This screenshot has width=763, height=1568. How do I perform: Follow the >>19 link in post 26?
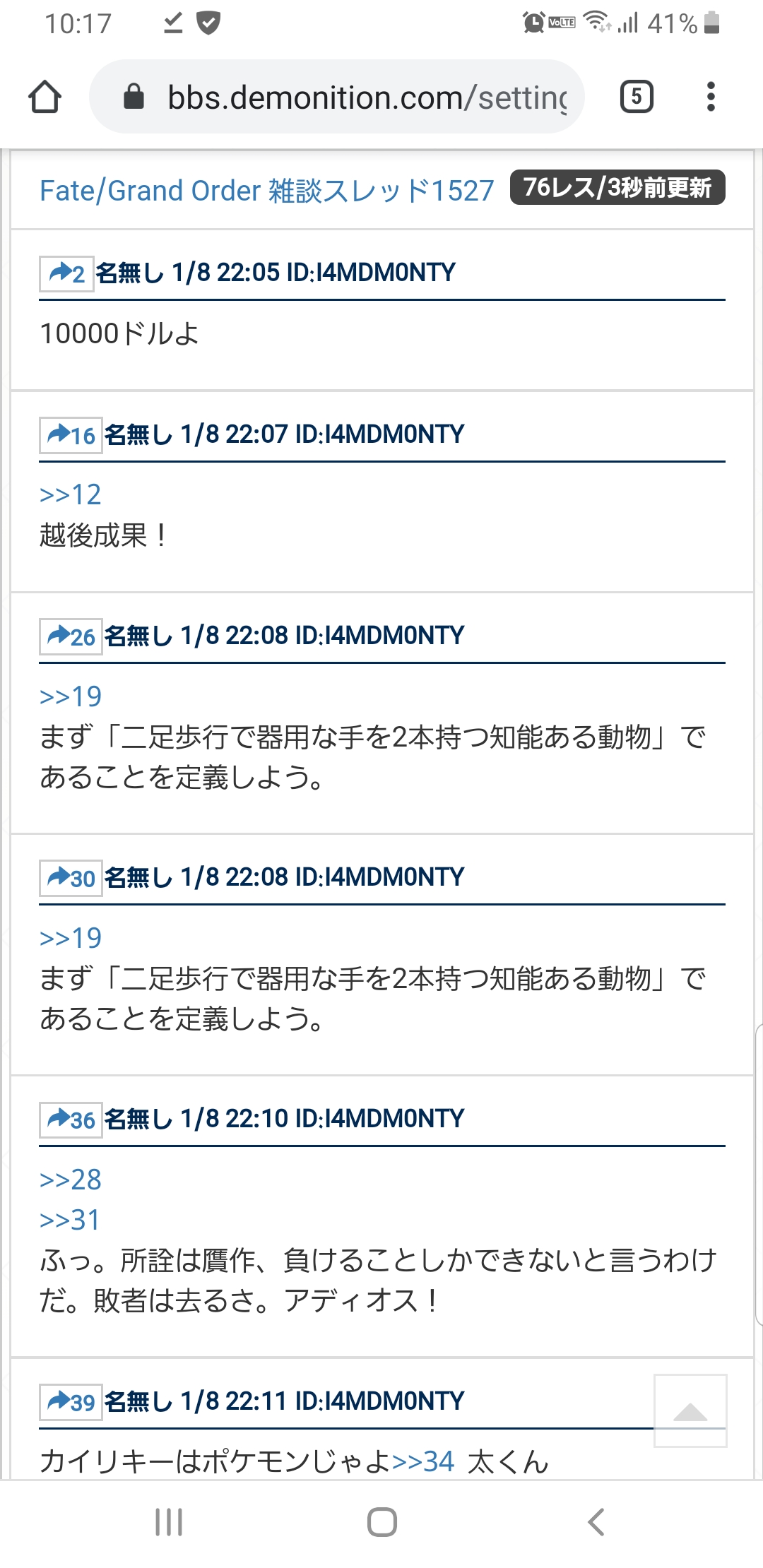(70, 696)
